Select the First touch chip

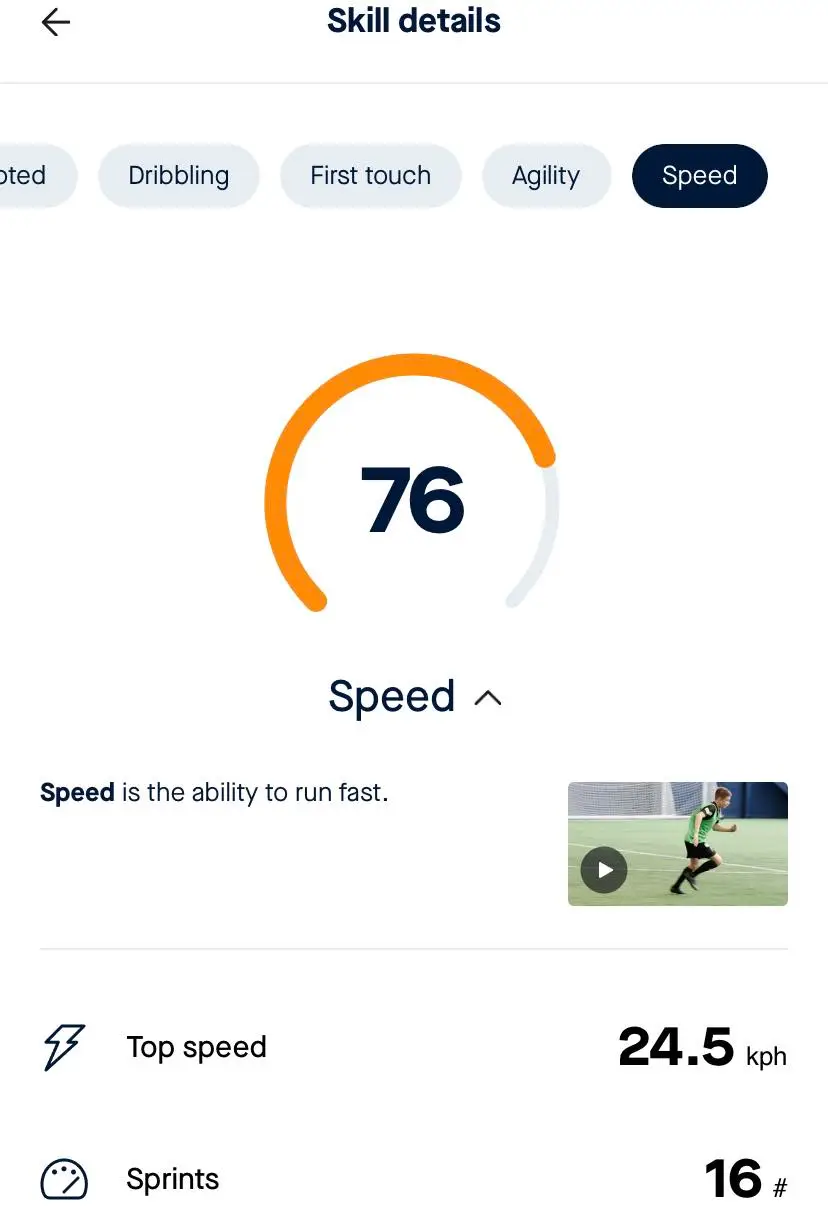pos(370,176)
